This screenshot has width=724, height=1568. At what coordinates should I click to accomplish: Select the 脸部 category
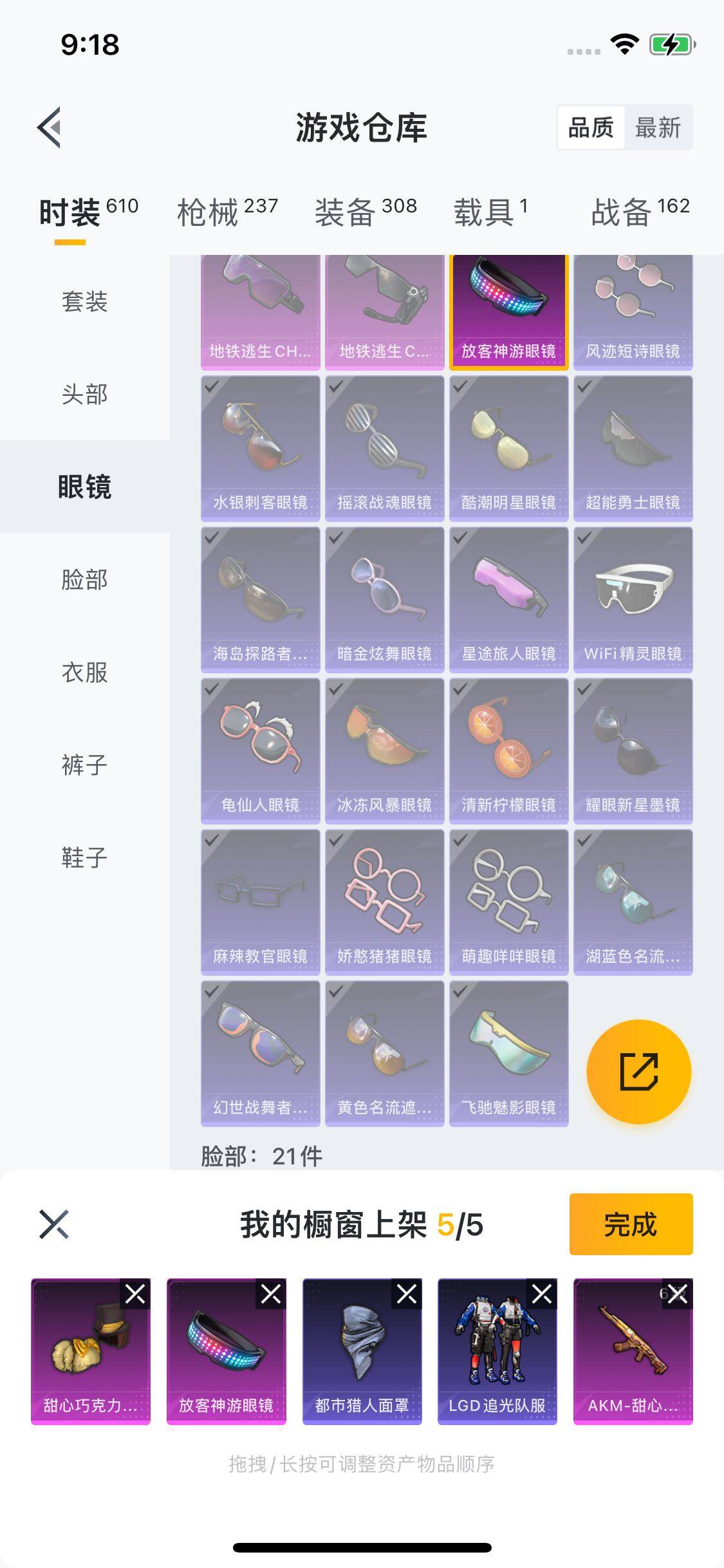[84, 579]
